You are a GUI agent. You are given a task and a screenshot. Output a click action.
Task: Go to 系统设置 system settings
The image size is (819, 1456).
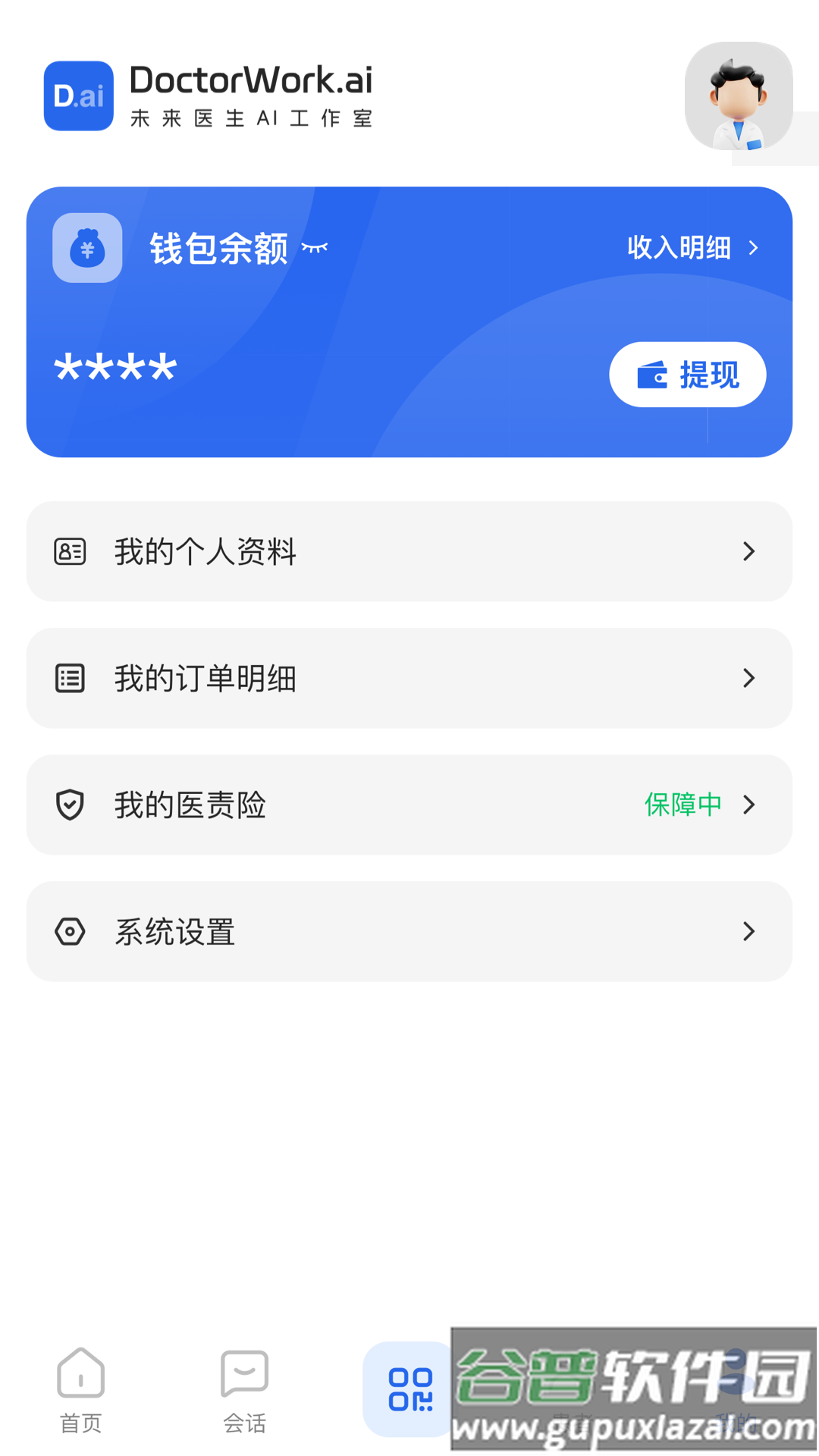click(x=409, y=931)
